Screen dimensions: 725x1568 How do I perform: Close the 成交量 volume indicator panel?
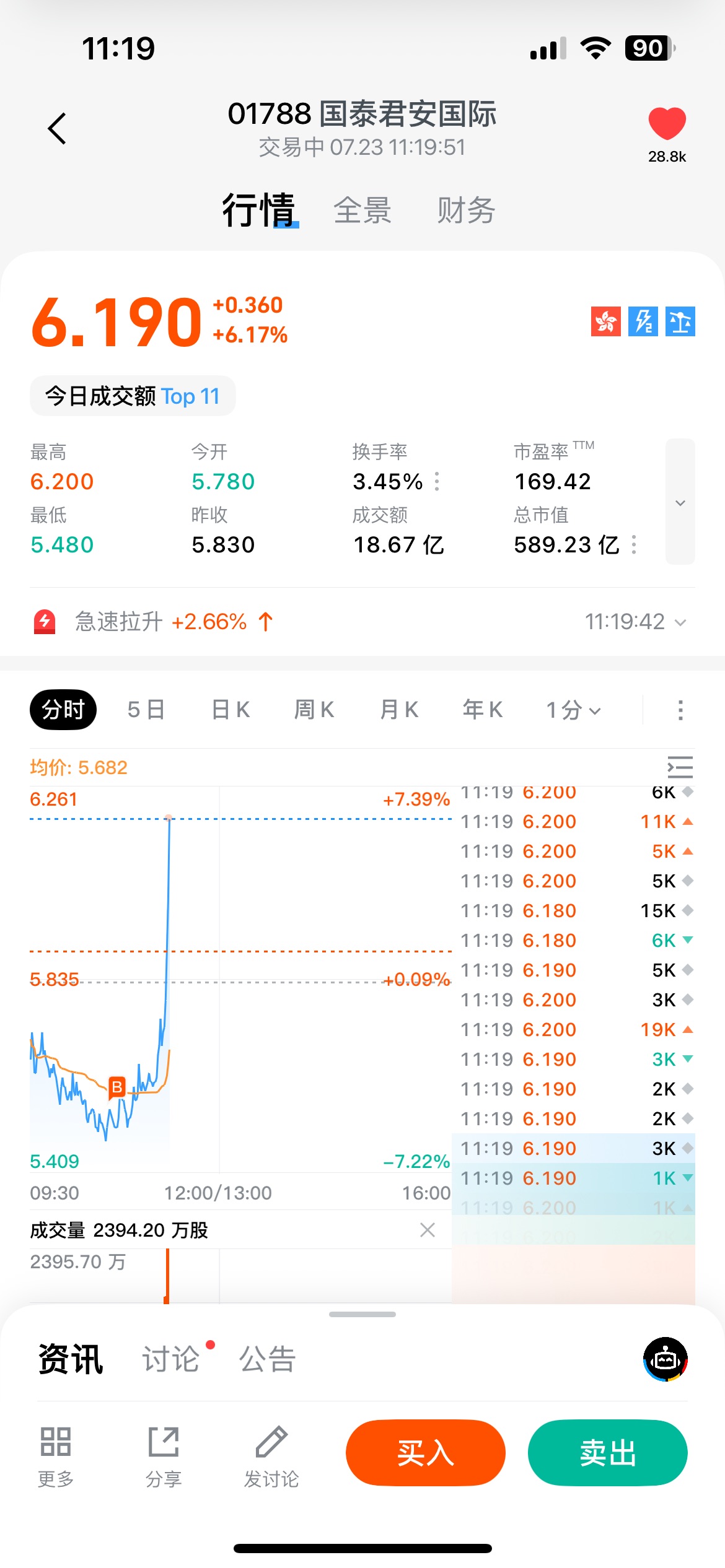[428, 1230]
